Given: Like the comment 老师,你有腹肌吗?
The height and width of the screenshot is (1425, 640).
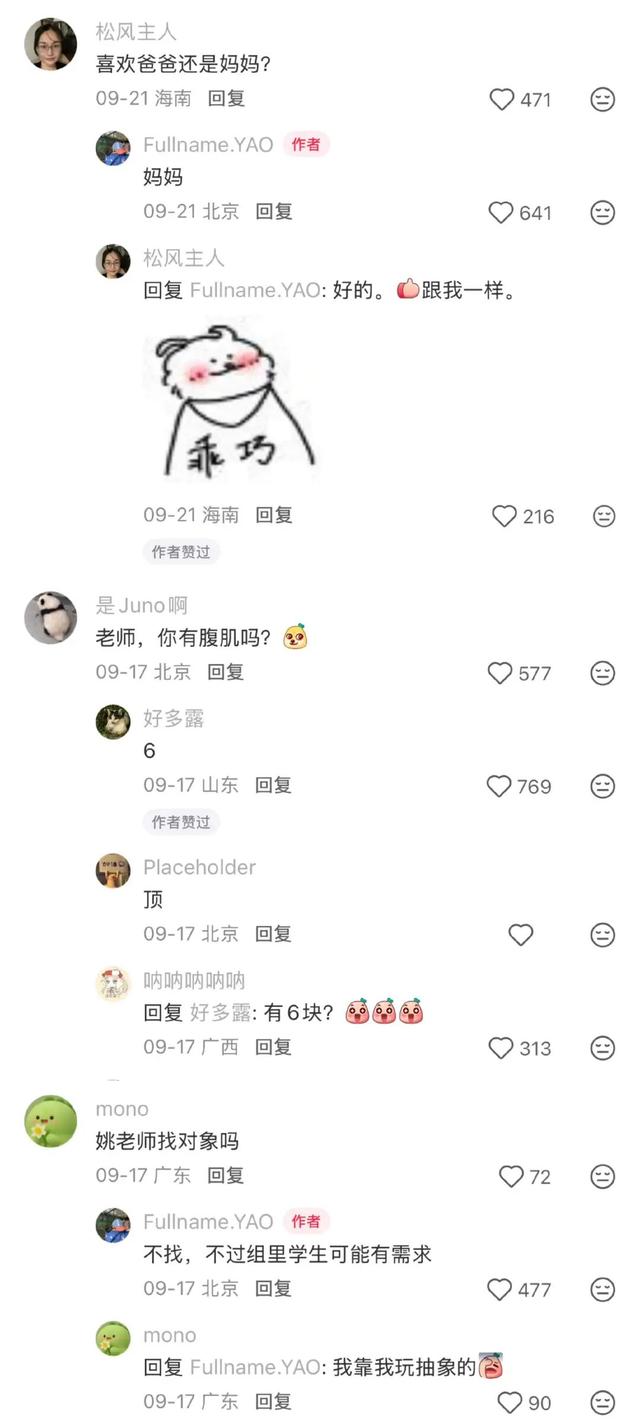Looking at the screenshot, I should (500, 673).
